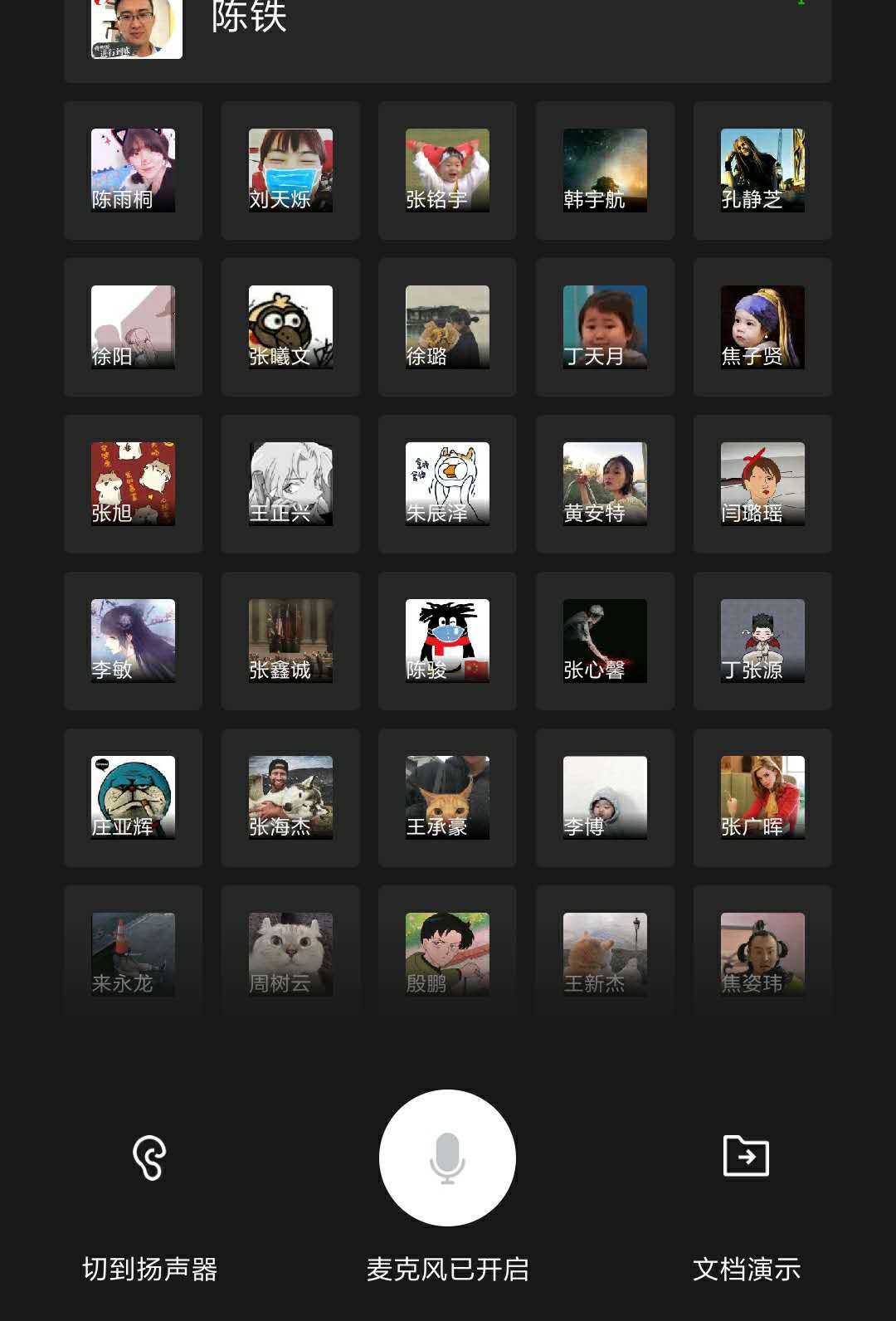896x1321 pixels.
Task: Select participant 张旭
Action: point(133,484)
